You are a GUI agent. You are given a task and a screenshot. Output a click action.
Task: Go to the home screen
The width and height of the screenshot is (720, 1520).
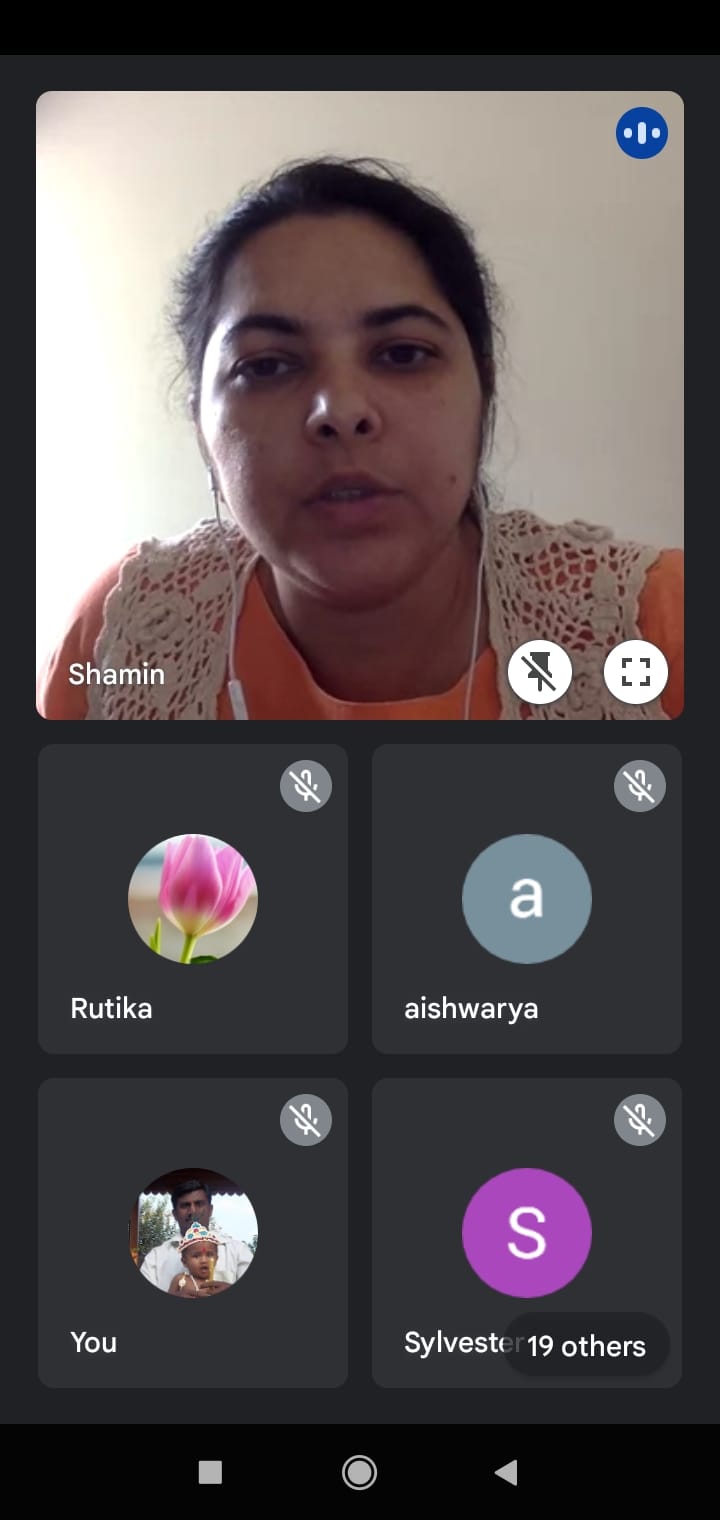coord(359,1472)
